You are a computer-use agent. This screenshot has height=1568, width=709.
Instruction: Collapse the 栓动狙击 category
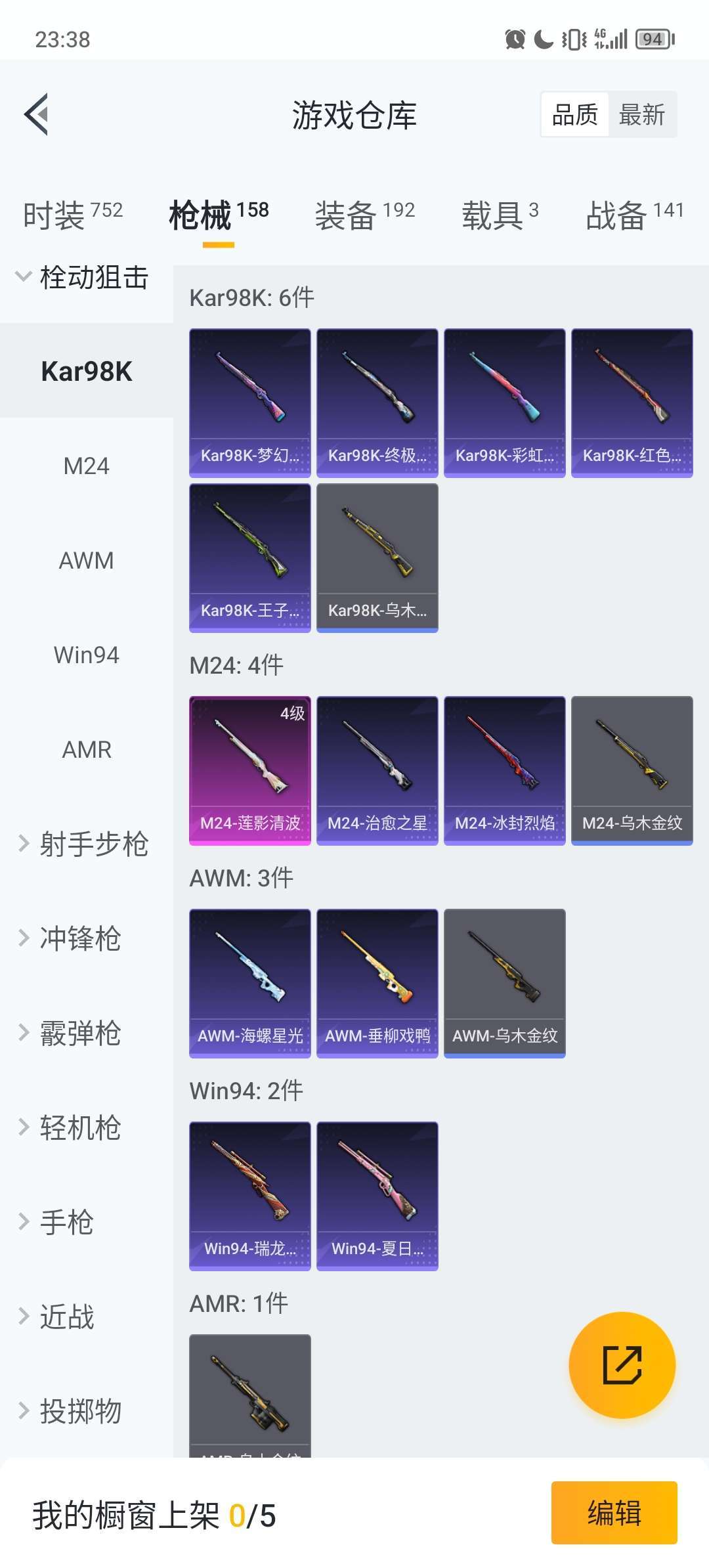coord(82,277)
